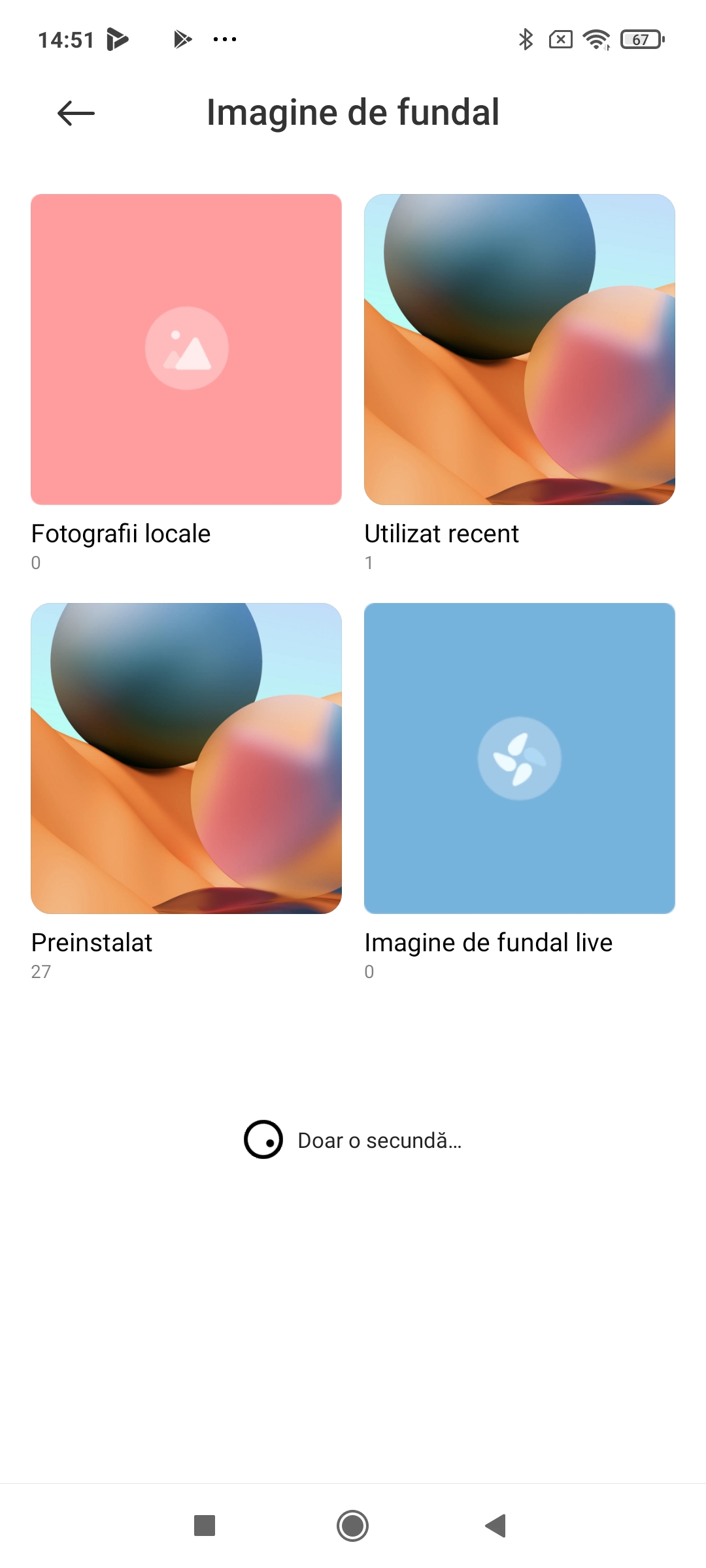Open the Preinstalat wallpaper collection
The width and height of the screenshot is (706, 1568).
click(186, 759)
